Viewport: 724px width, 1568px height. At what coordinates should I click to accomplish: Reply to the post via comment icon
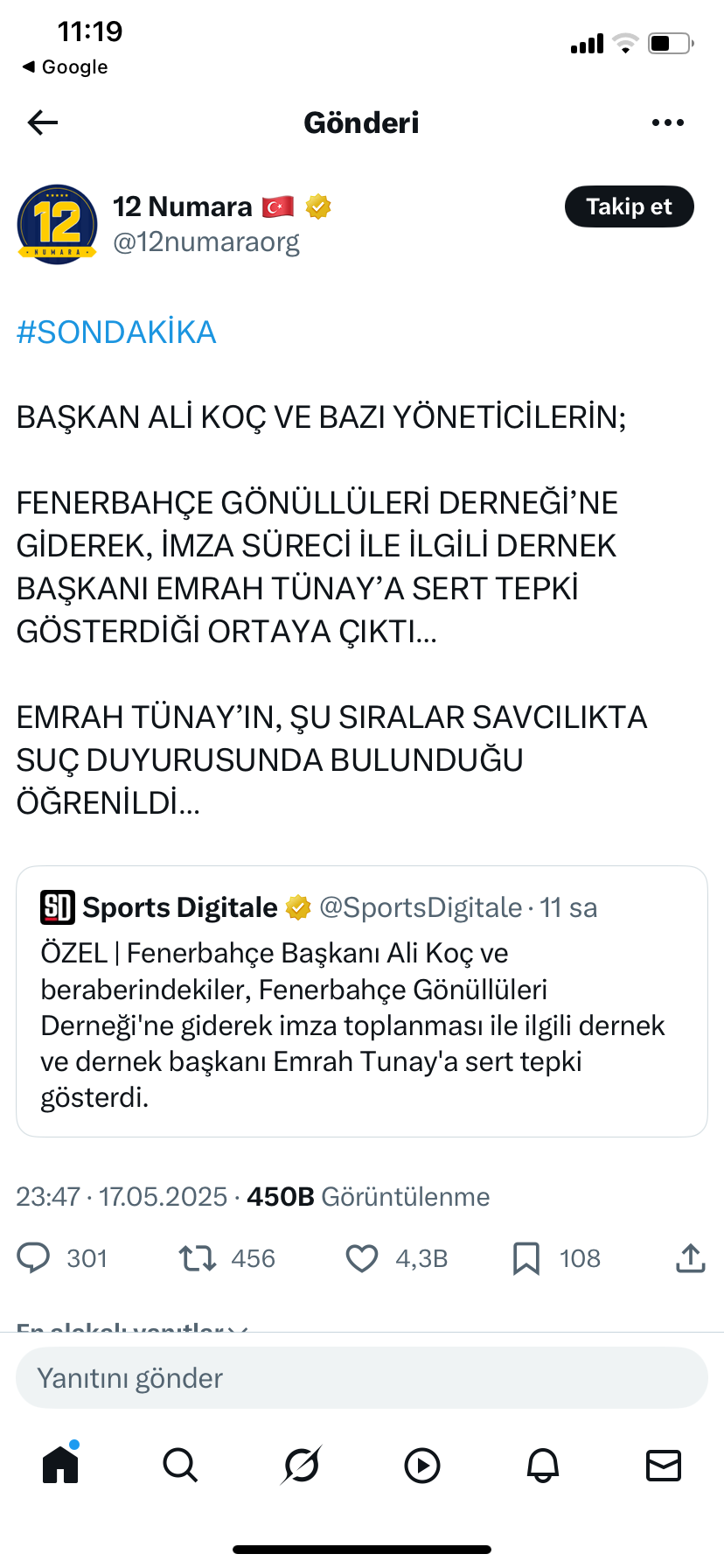[x=34, y=1258]
